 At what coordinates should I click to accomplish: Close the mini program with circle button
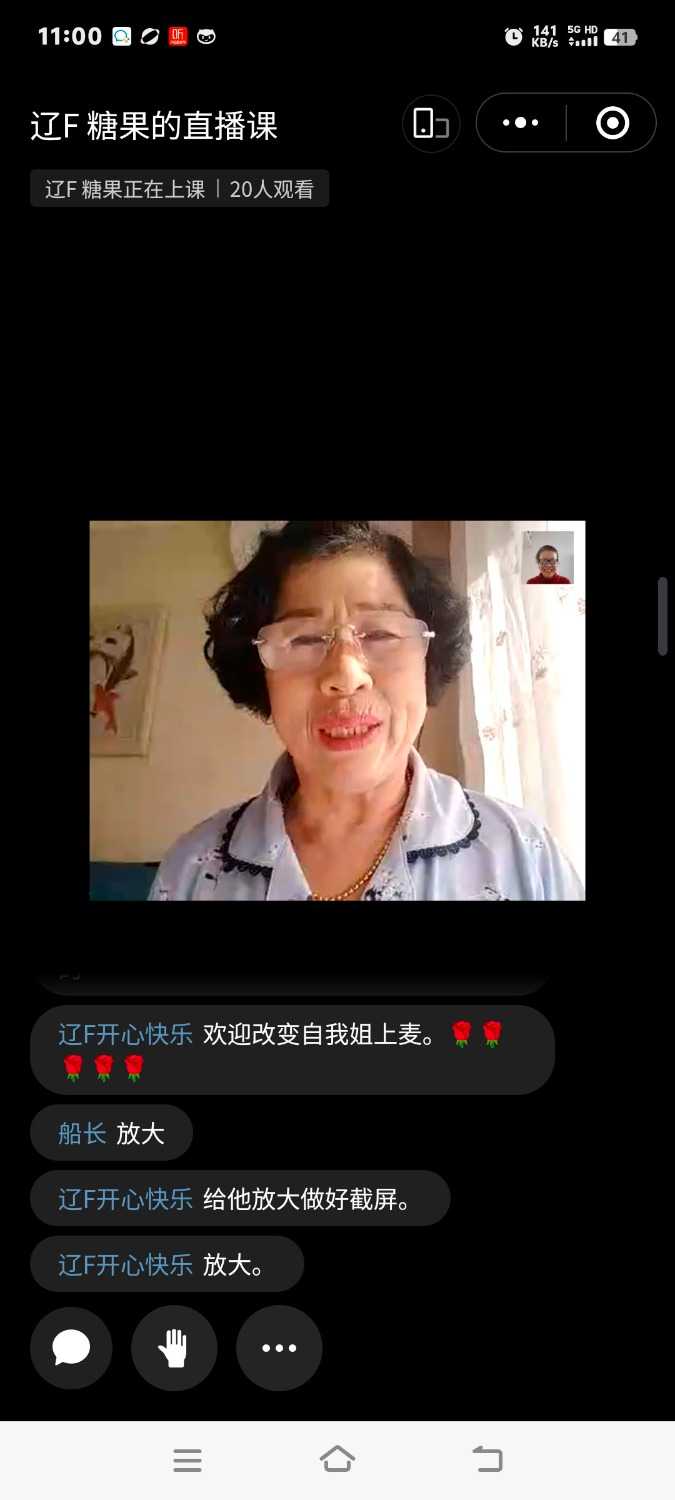point(612,123)
